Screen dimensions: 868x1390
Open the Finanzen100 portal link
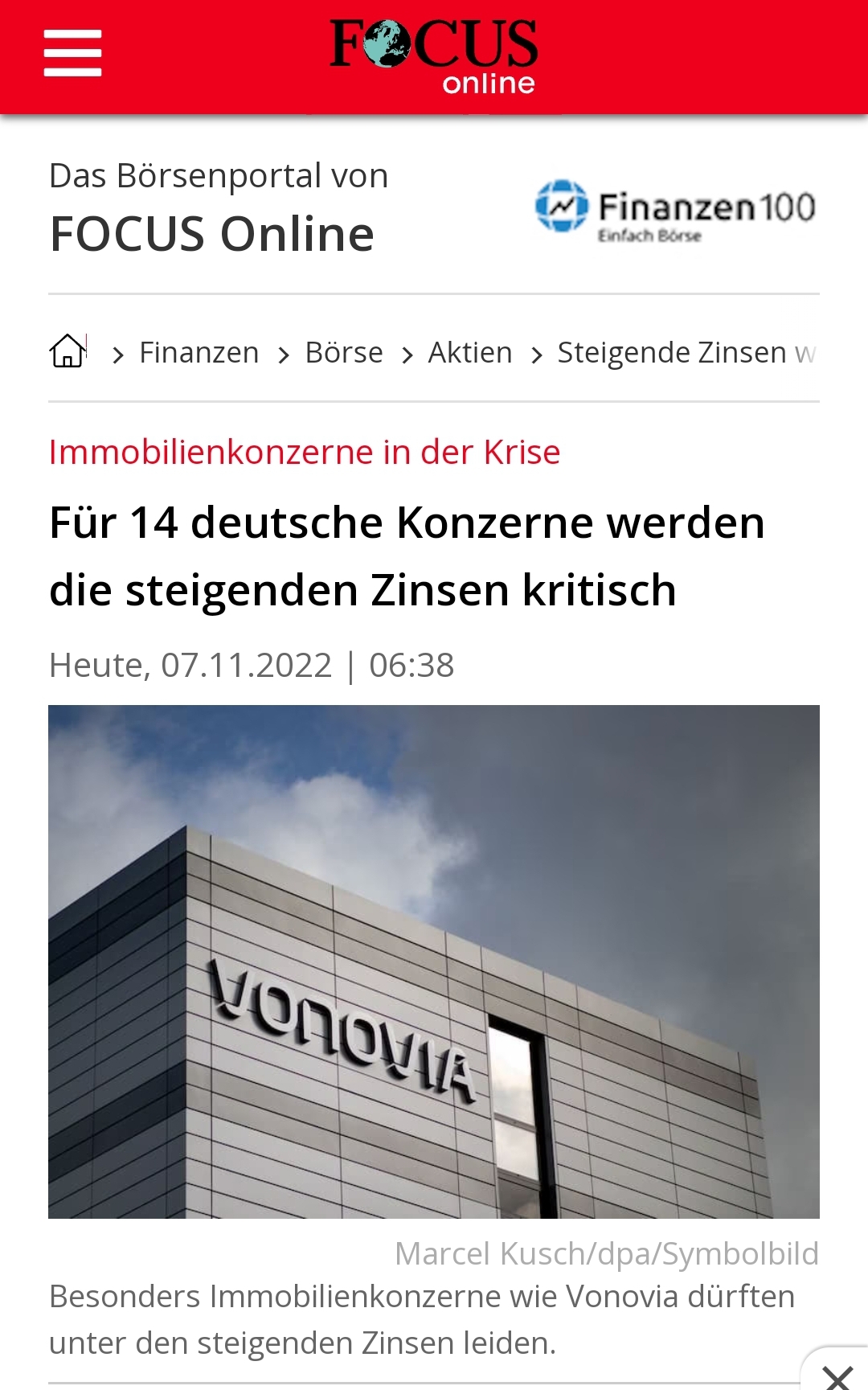tap(675, 211)
